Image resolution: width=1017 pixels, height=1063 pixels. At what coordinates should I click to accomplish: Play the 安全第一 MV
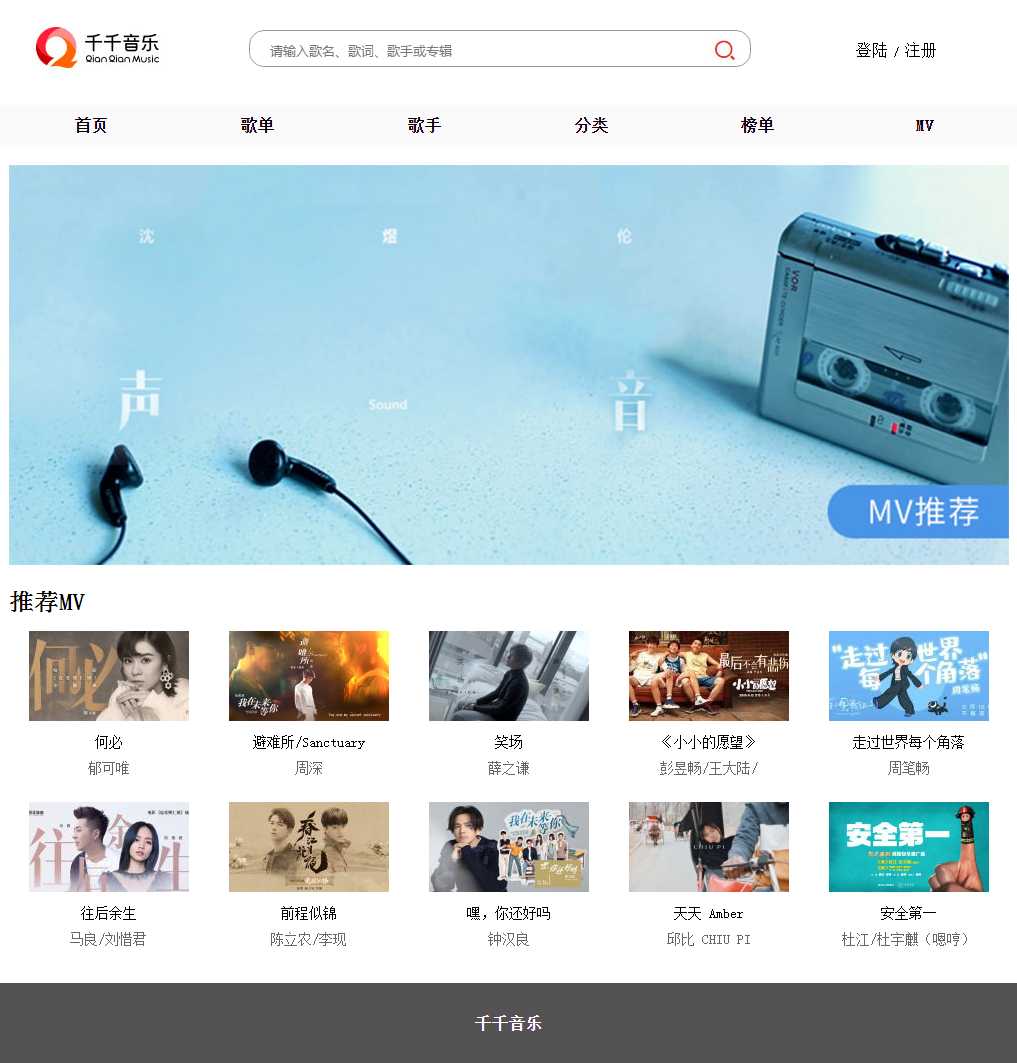point(909,847)
